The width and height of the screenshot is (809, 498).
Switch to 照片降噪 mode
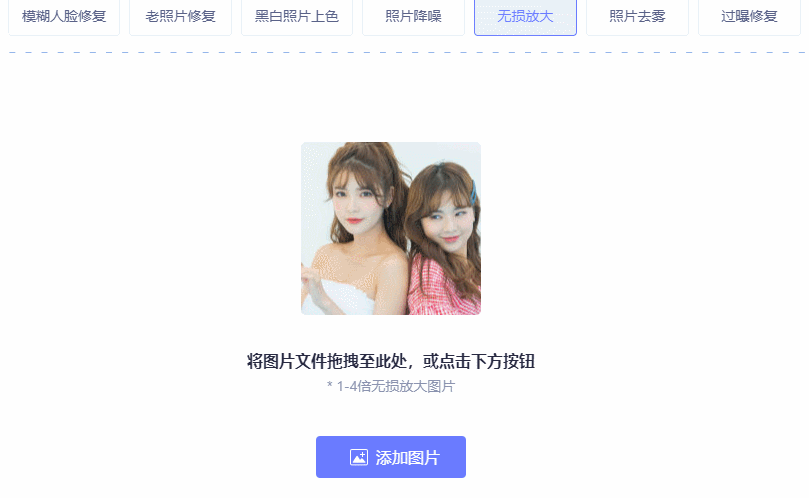click(413, 17)
